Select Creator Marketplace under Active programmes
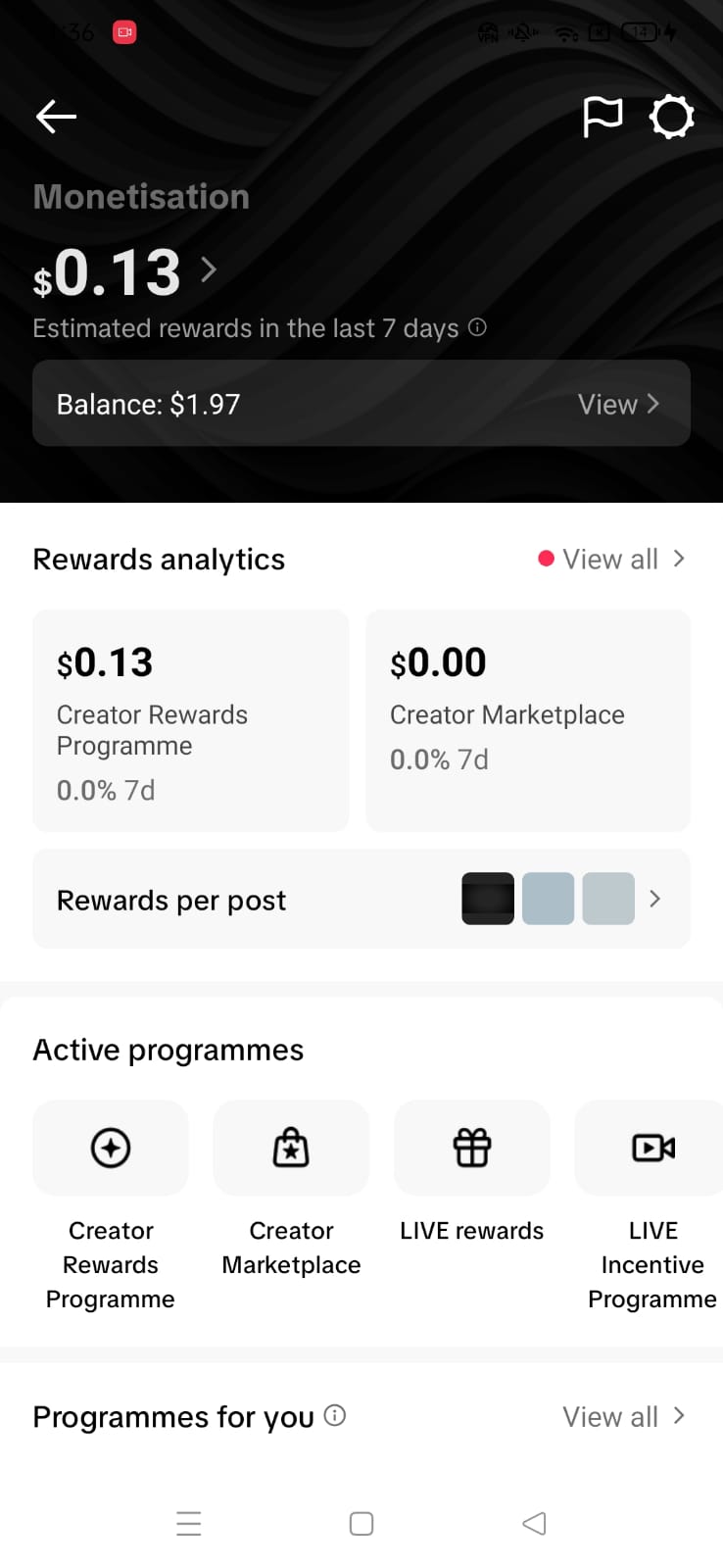 pyautogui.click(x=291, y=1148)
